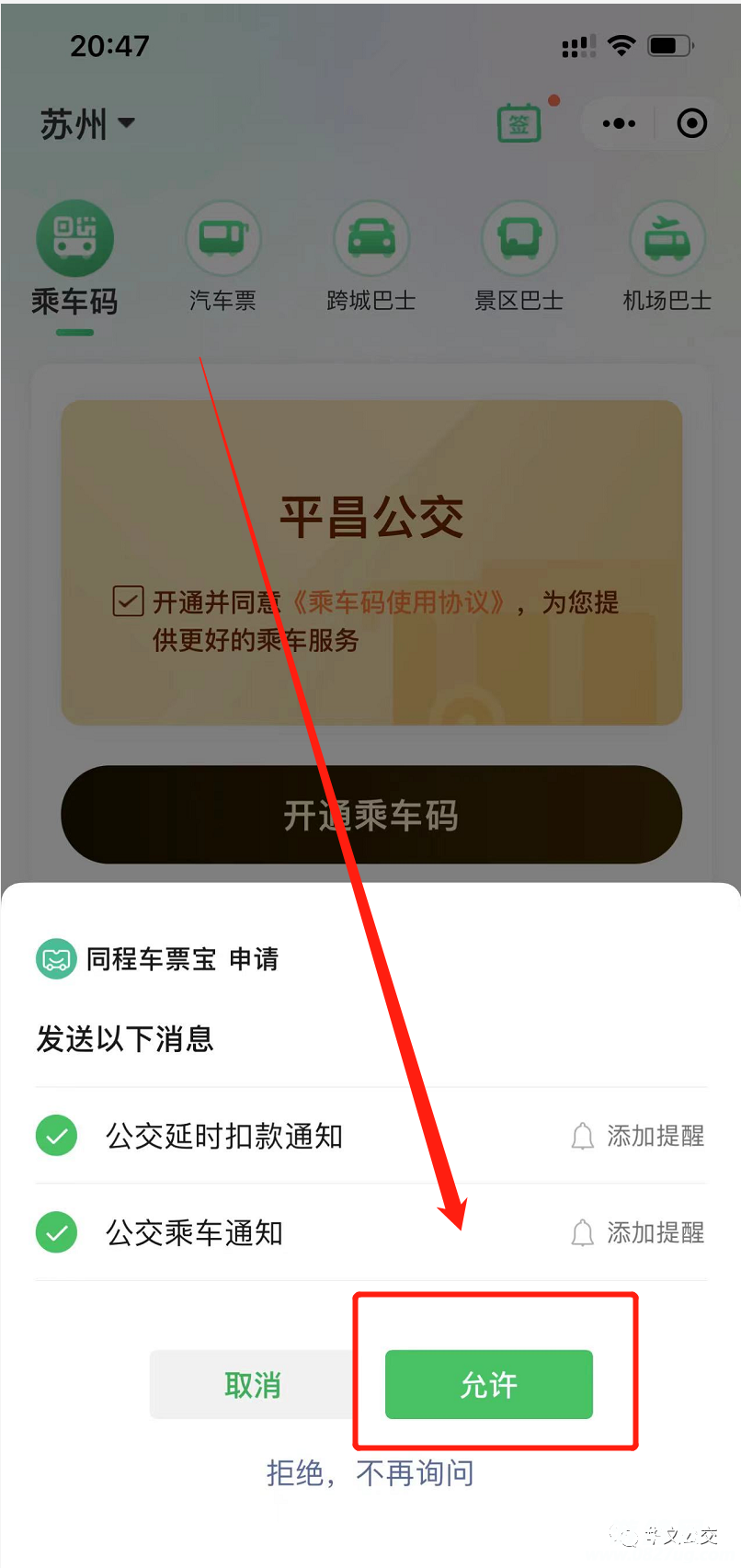Open the 签 check-in calendar icon
Viewport: 741px width, 1568px height.
pos(519,123)
